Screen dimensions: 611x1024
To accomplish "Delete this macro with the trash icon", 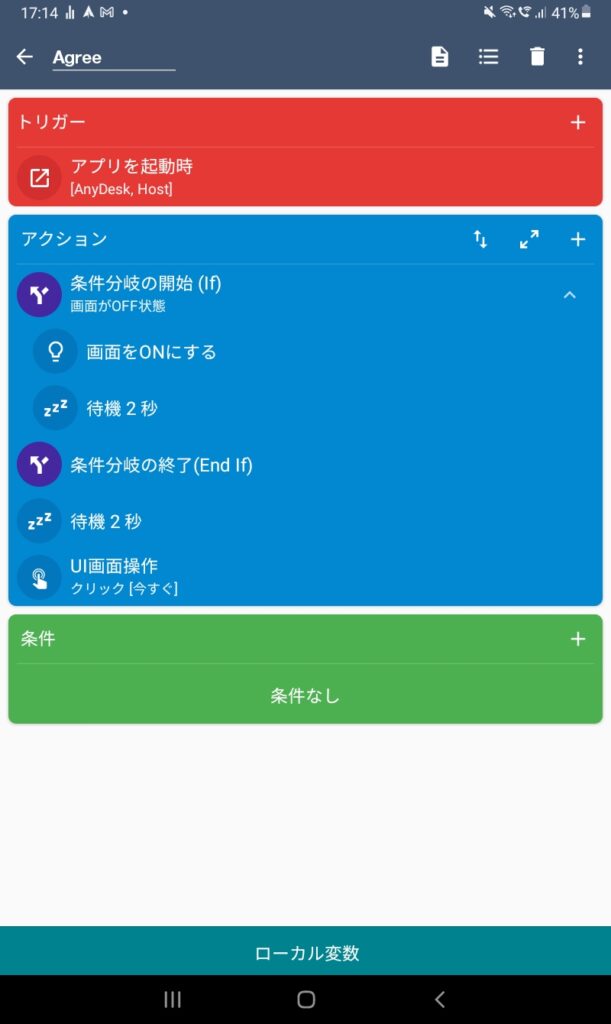I will pos(537,57).
